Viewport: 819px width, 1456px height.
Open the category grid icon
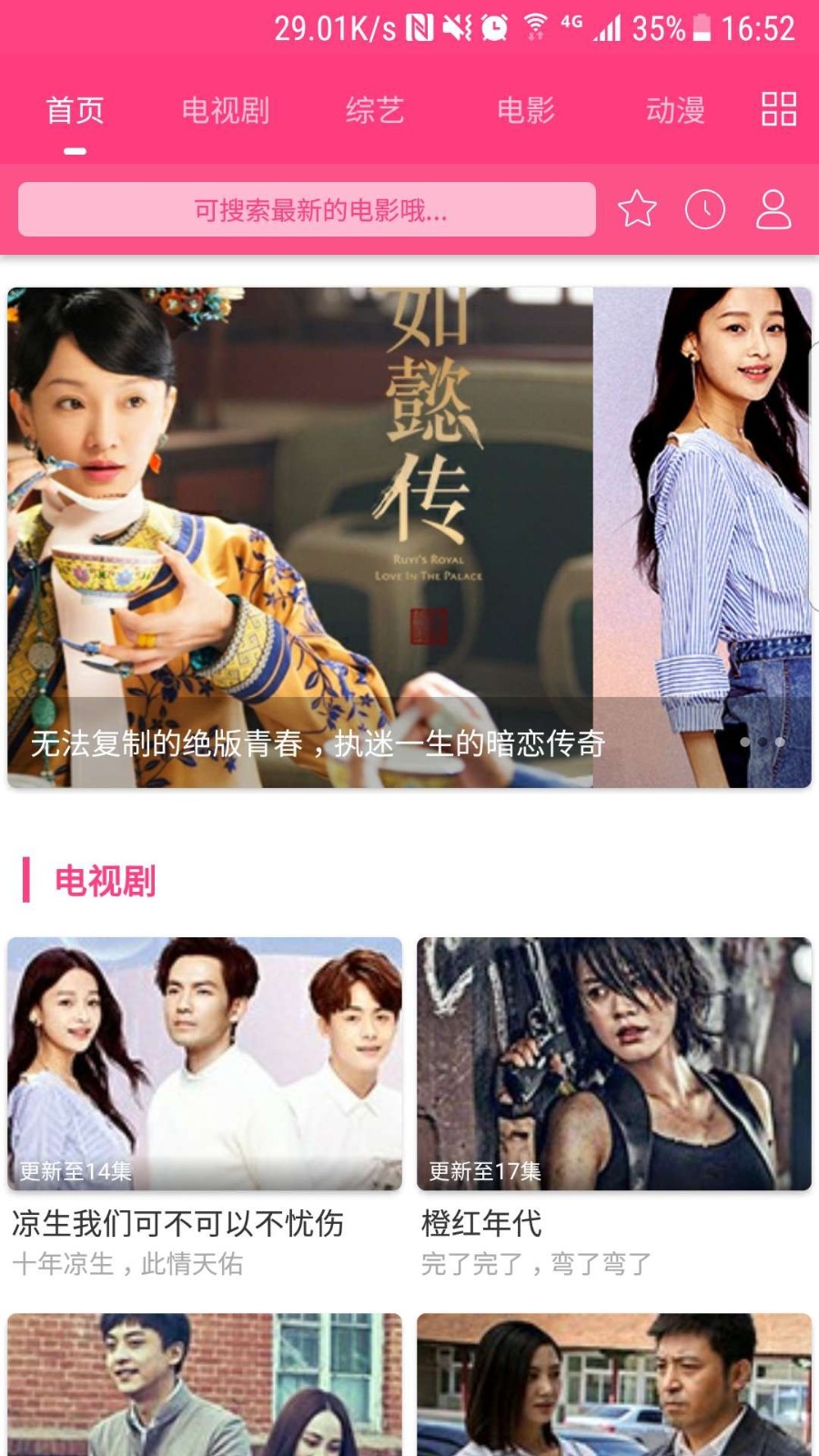point(779,109)
